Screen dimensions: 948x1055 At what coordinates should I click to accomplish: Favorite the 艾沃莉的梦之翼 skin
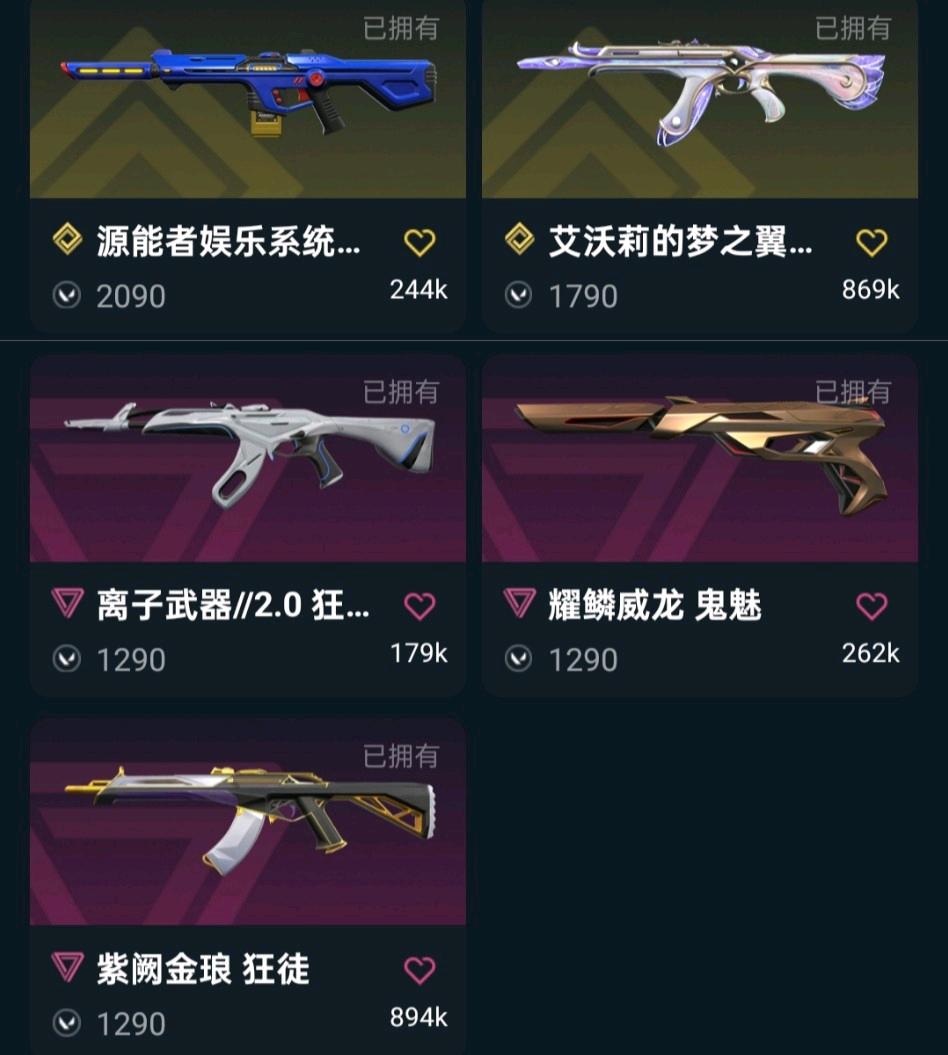click(872, 242)
